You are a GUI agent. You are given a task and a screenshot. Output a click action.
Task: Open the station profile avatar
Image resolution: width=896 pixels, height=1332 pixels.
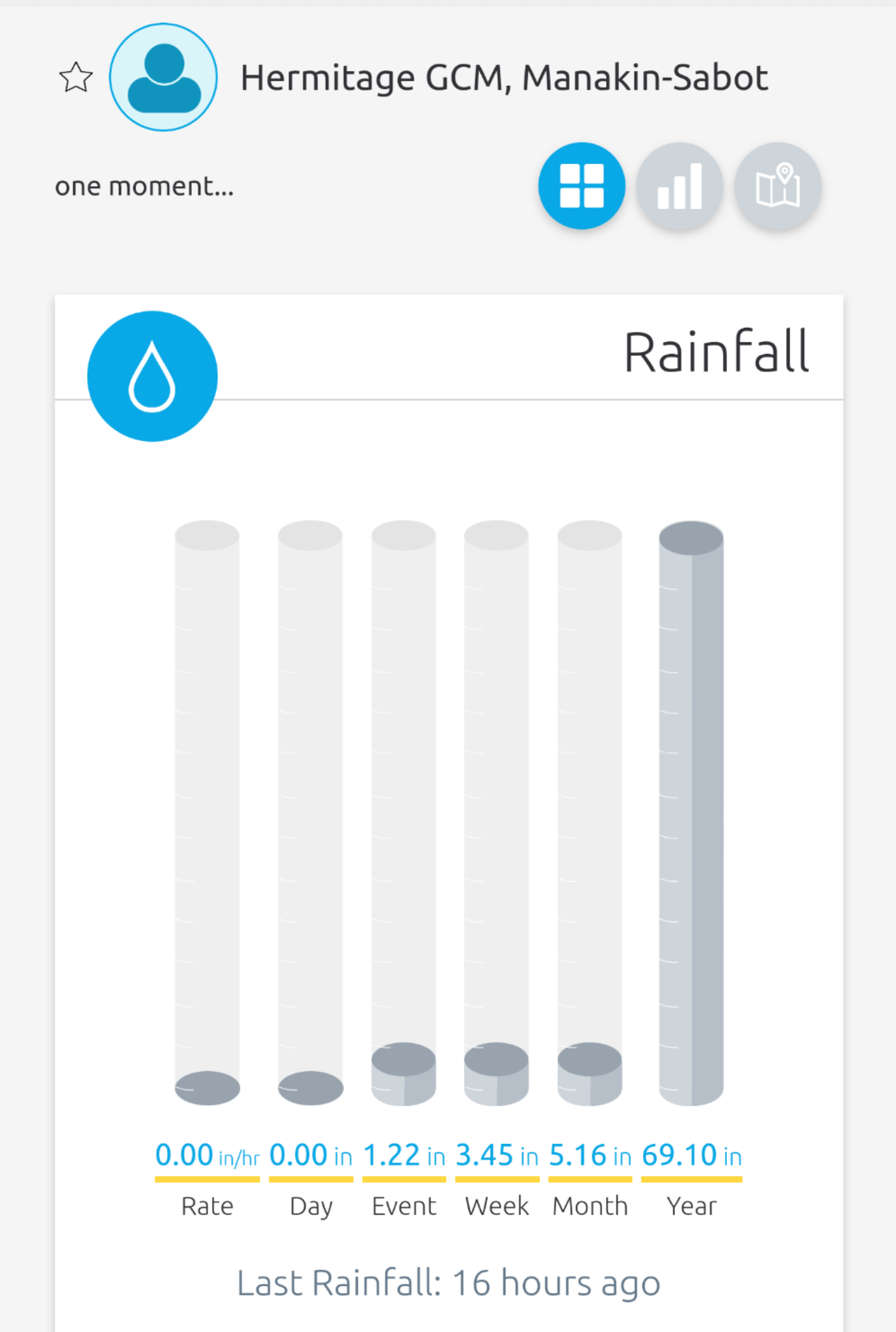163,76
